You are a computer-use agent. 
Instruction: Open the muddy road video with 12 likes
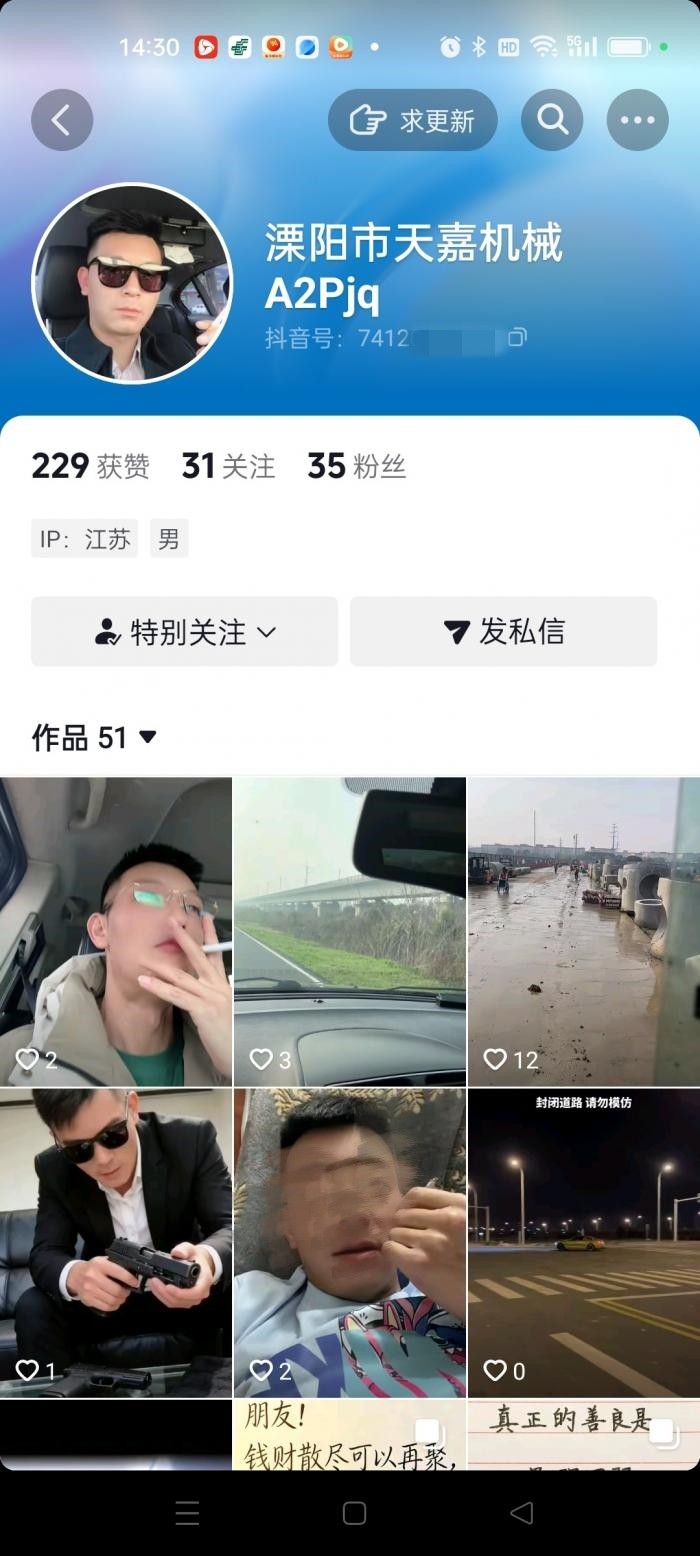[x=584, y=930]
